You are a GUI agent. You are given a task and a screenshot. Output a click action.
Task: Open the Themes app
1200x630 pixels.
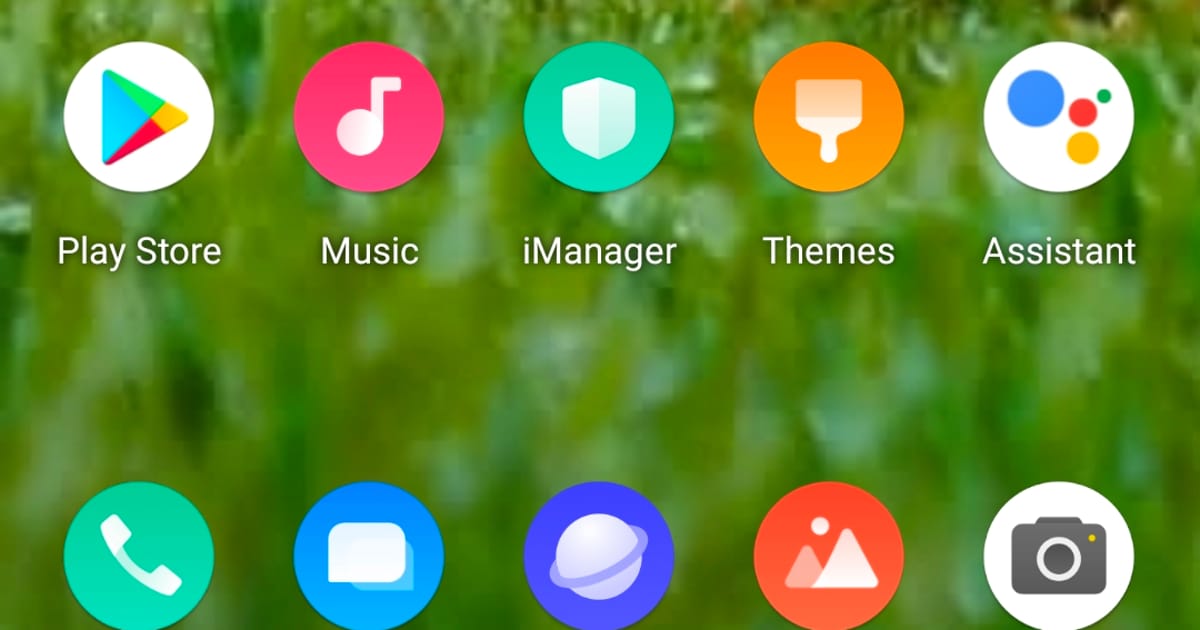828,117
